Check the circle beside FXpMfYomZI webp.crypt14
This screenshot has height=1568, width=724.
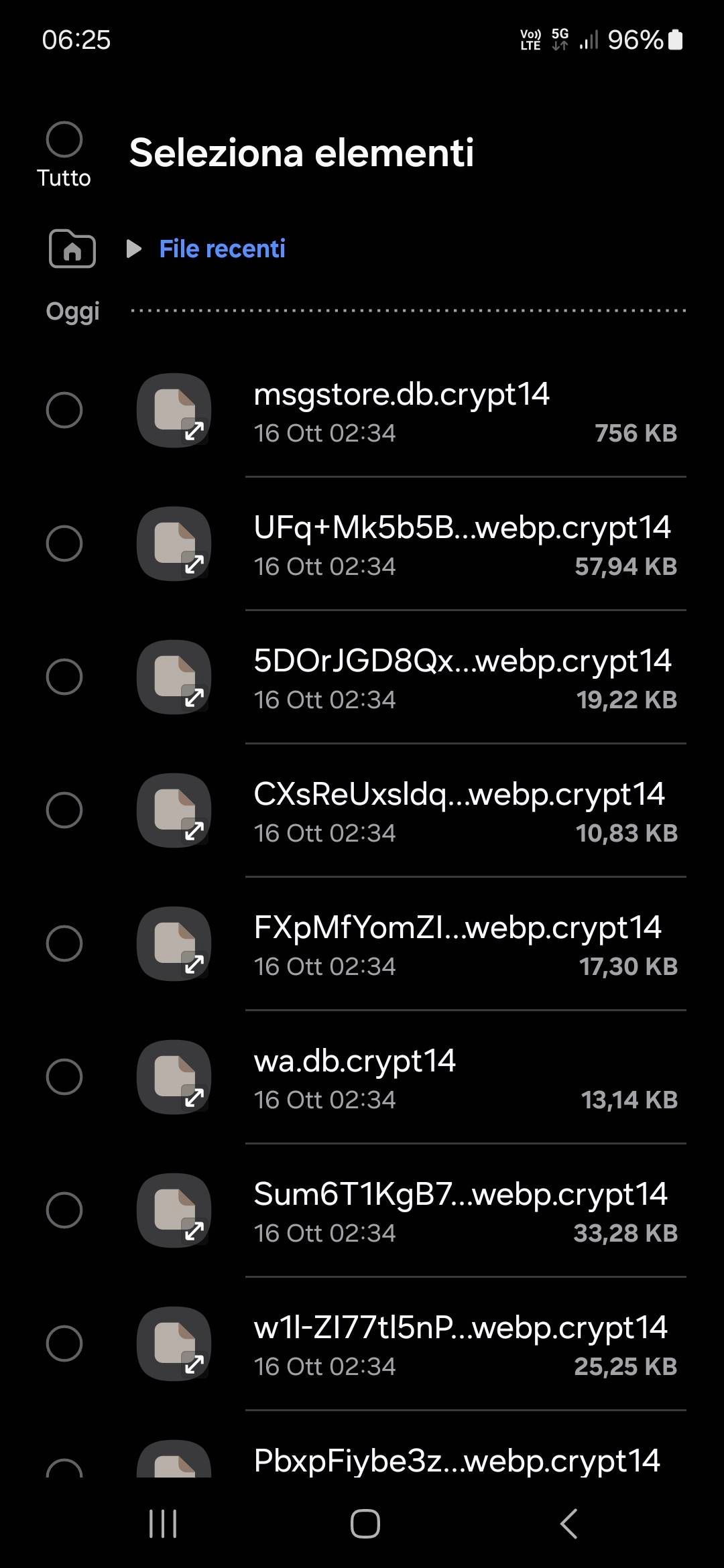coord(64,943)
